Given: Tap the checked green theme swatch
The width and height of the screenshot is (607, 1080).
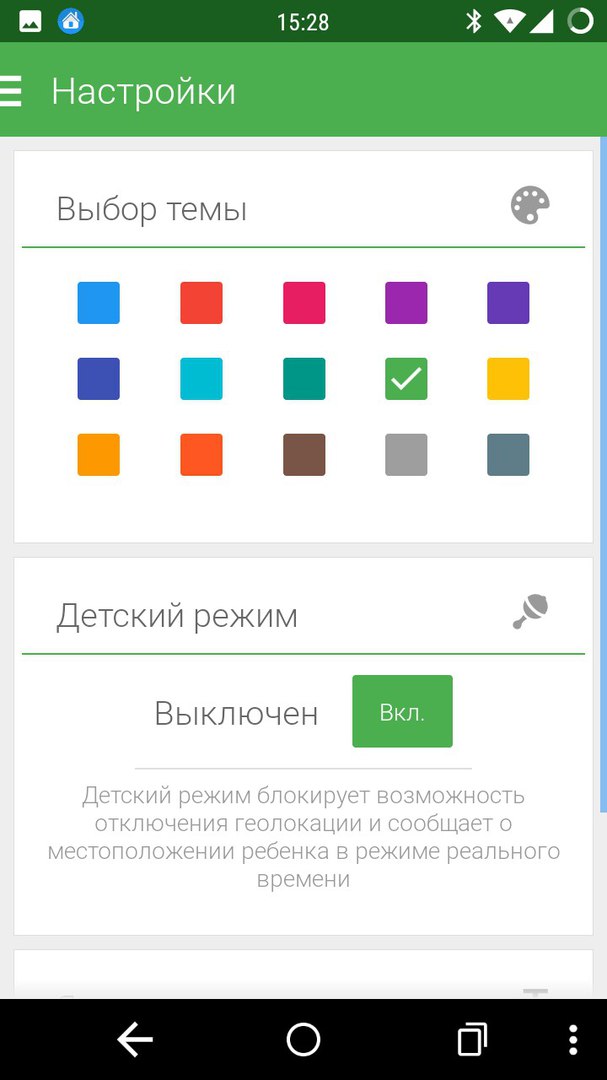Looking at the screenshot, I should point(406,379).
